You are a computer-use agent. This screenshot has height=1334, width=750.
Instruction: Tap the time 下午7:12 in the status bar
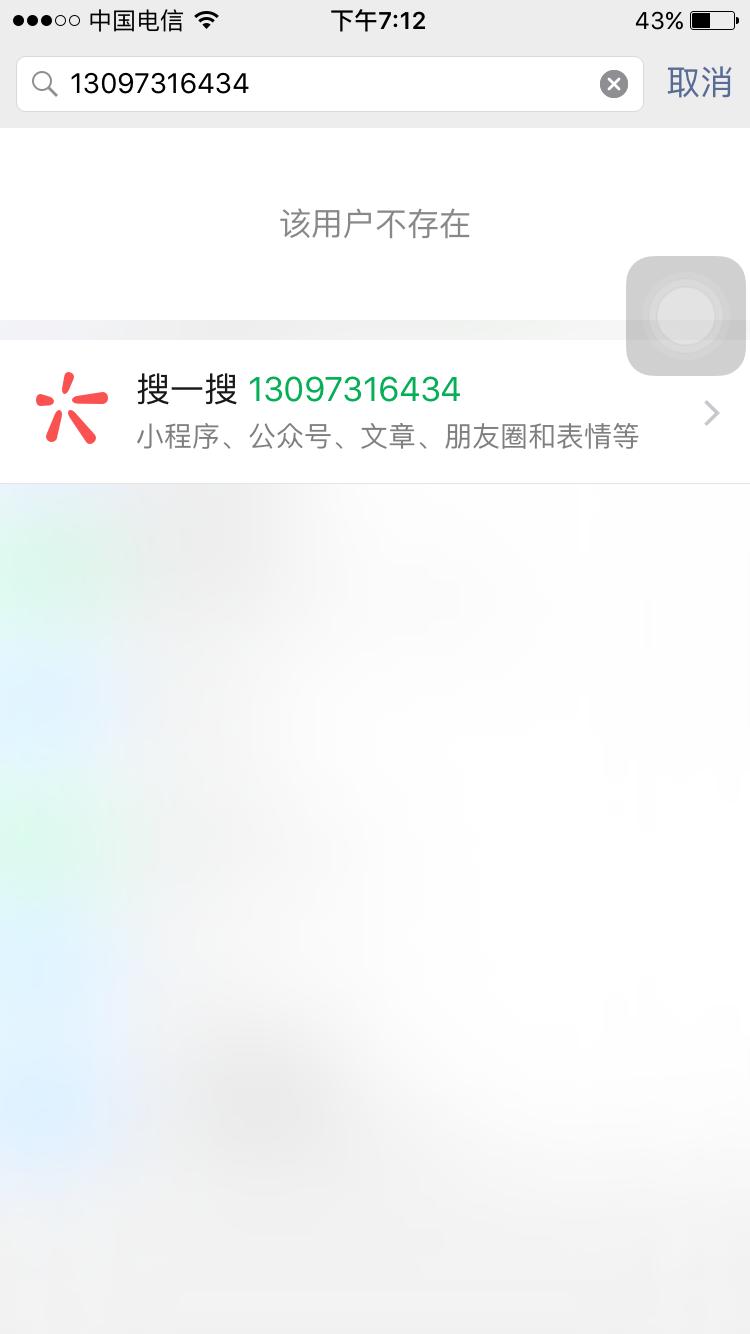378,19
